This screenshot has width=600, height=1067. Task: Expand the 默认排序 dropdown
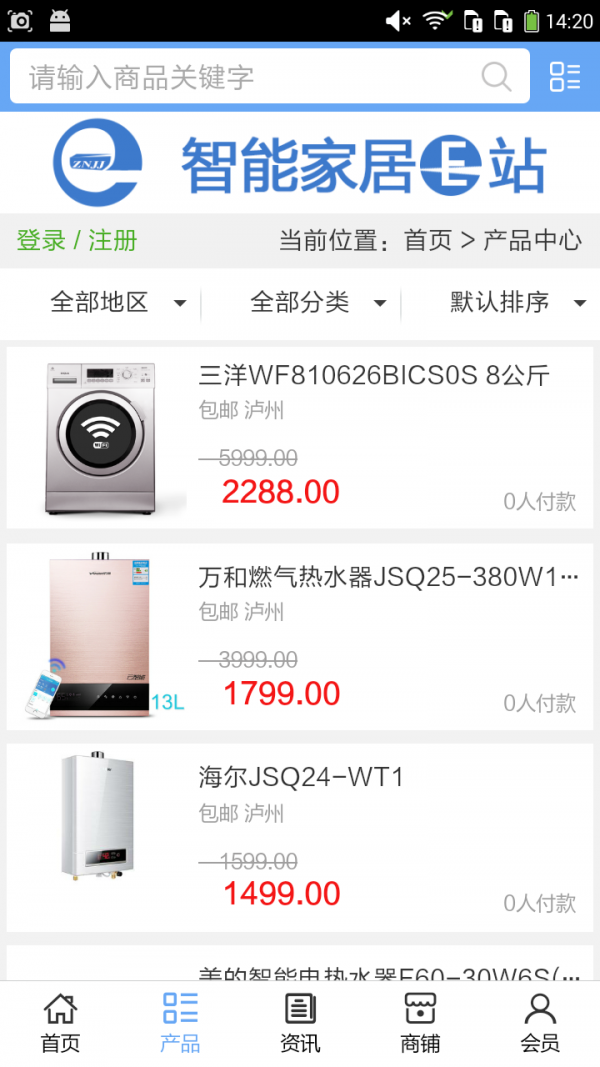tap(516, 302)
